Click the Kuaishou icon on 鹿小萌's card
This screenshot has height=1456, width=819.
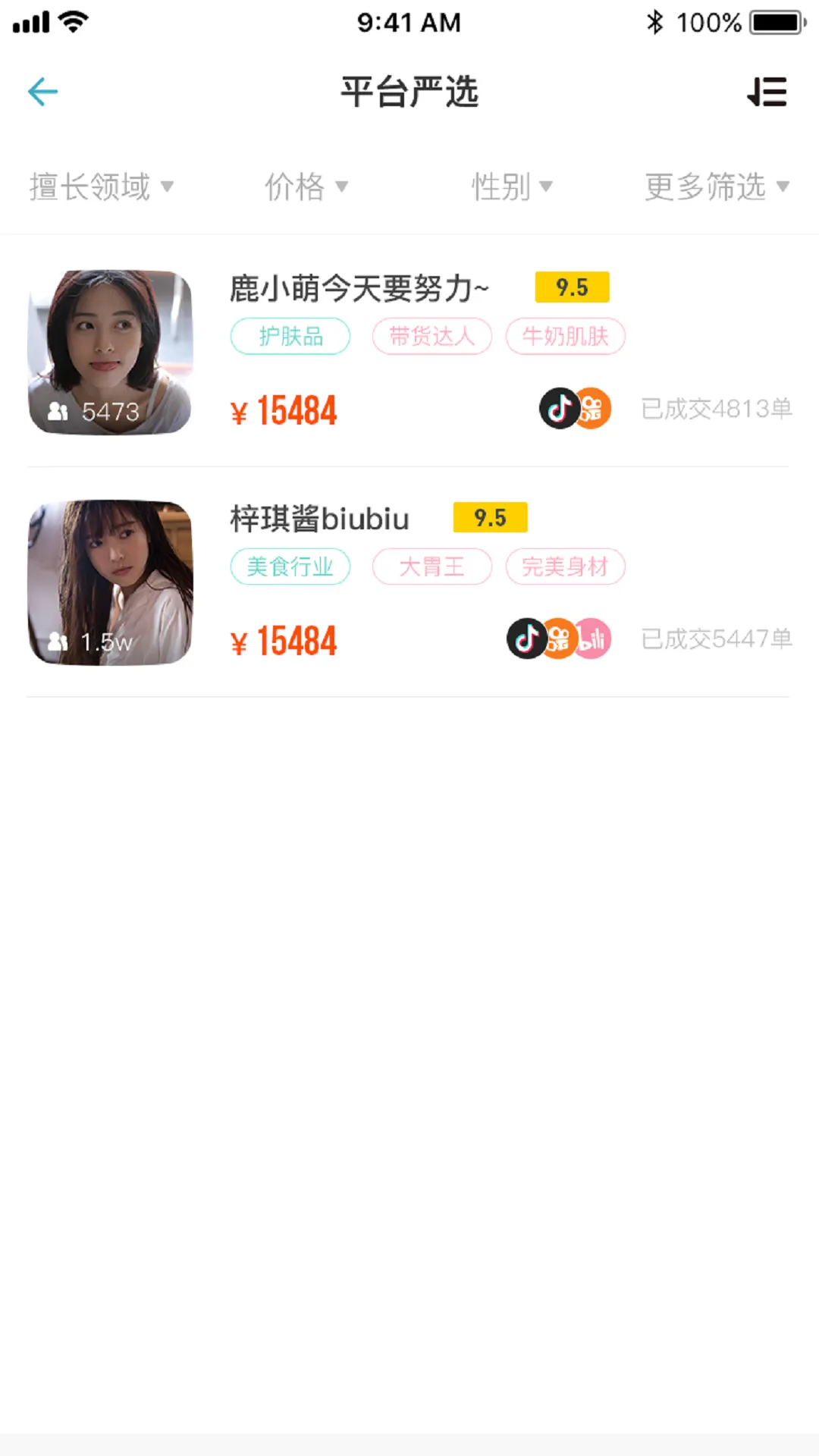click(593, 408)
